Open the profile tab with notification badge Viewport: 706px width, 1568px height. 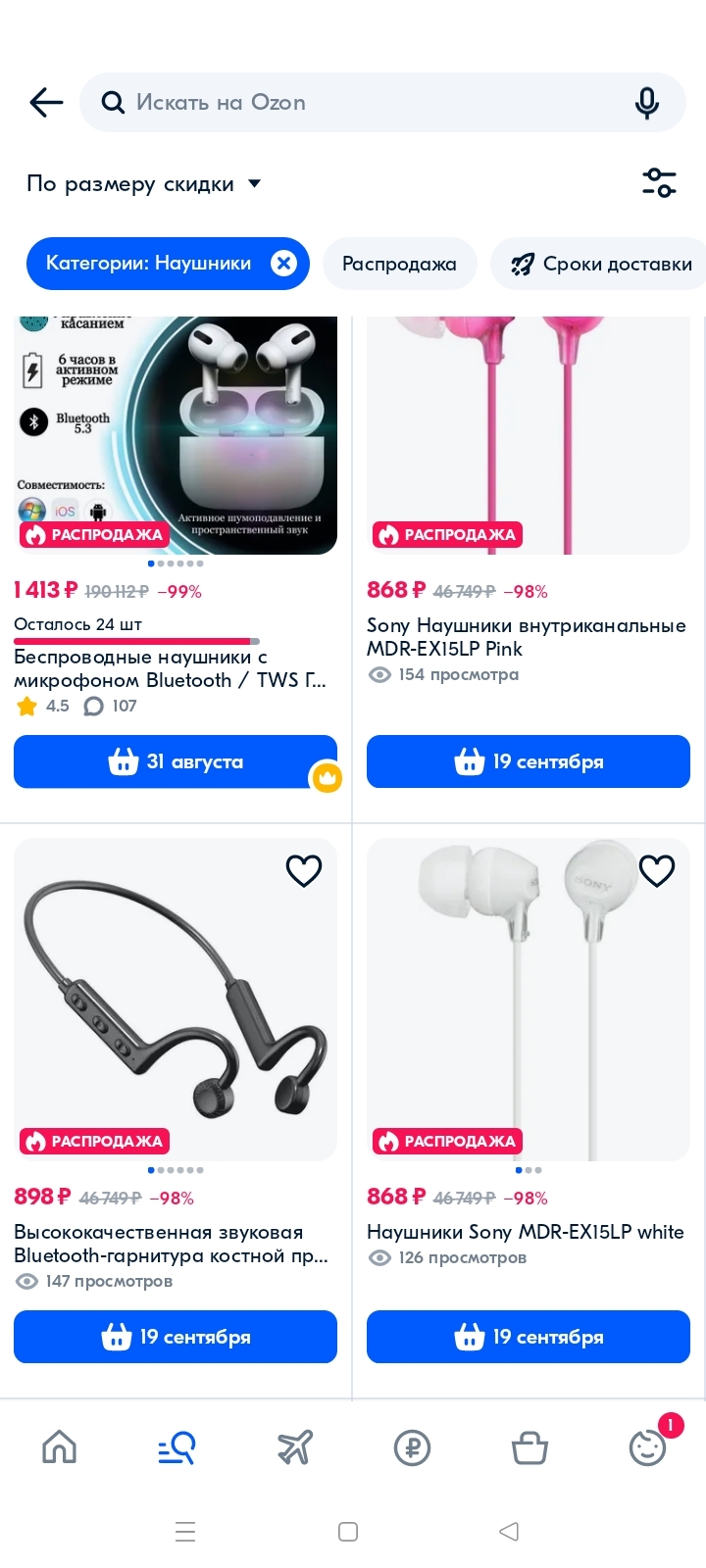point(647,1447)
